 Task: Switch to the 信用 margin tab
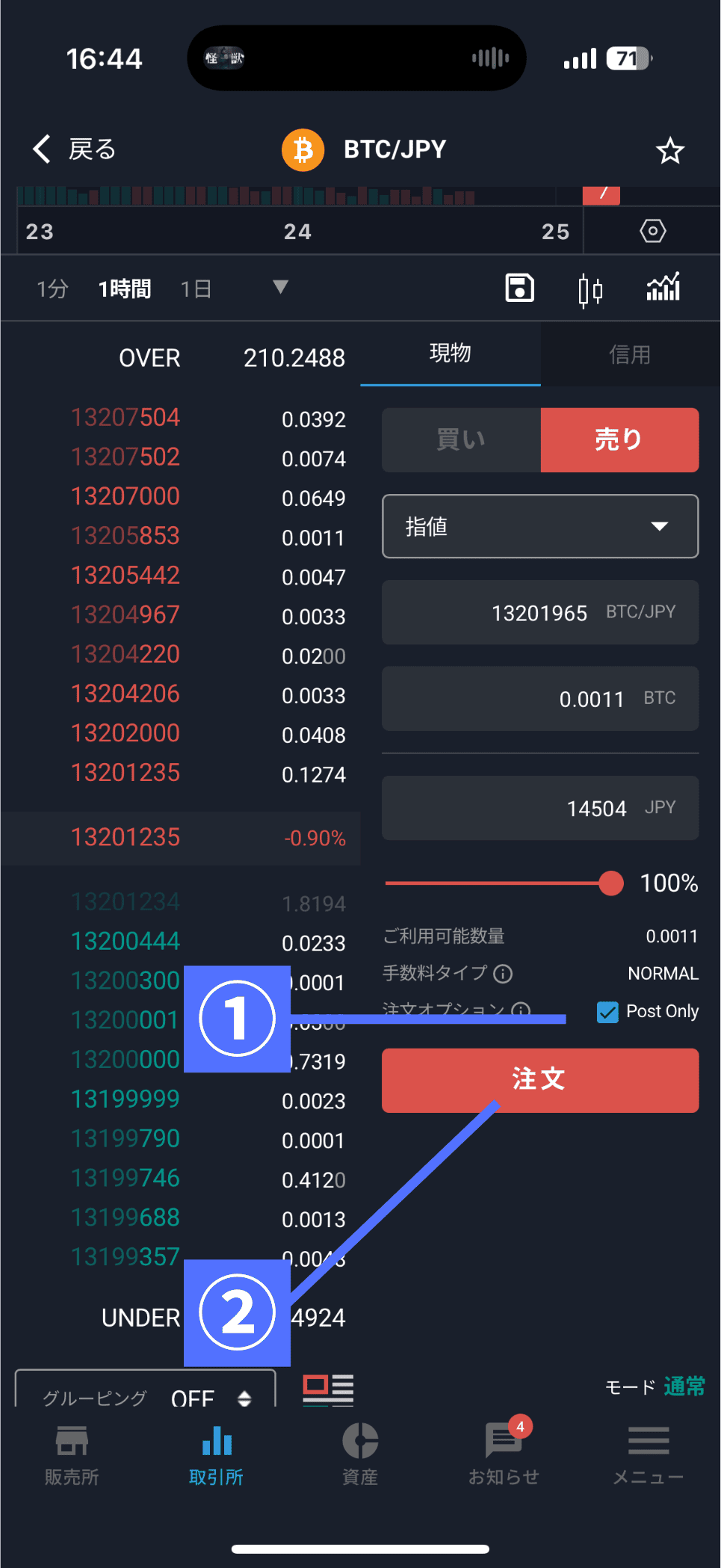[630, 354]
